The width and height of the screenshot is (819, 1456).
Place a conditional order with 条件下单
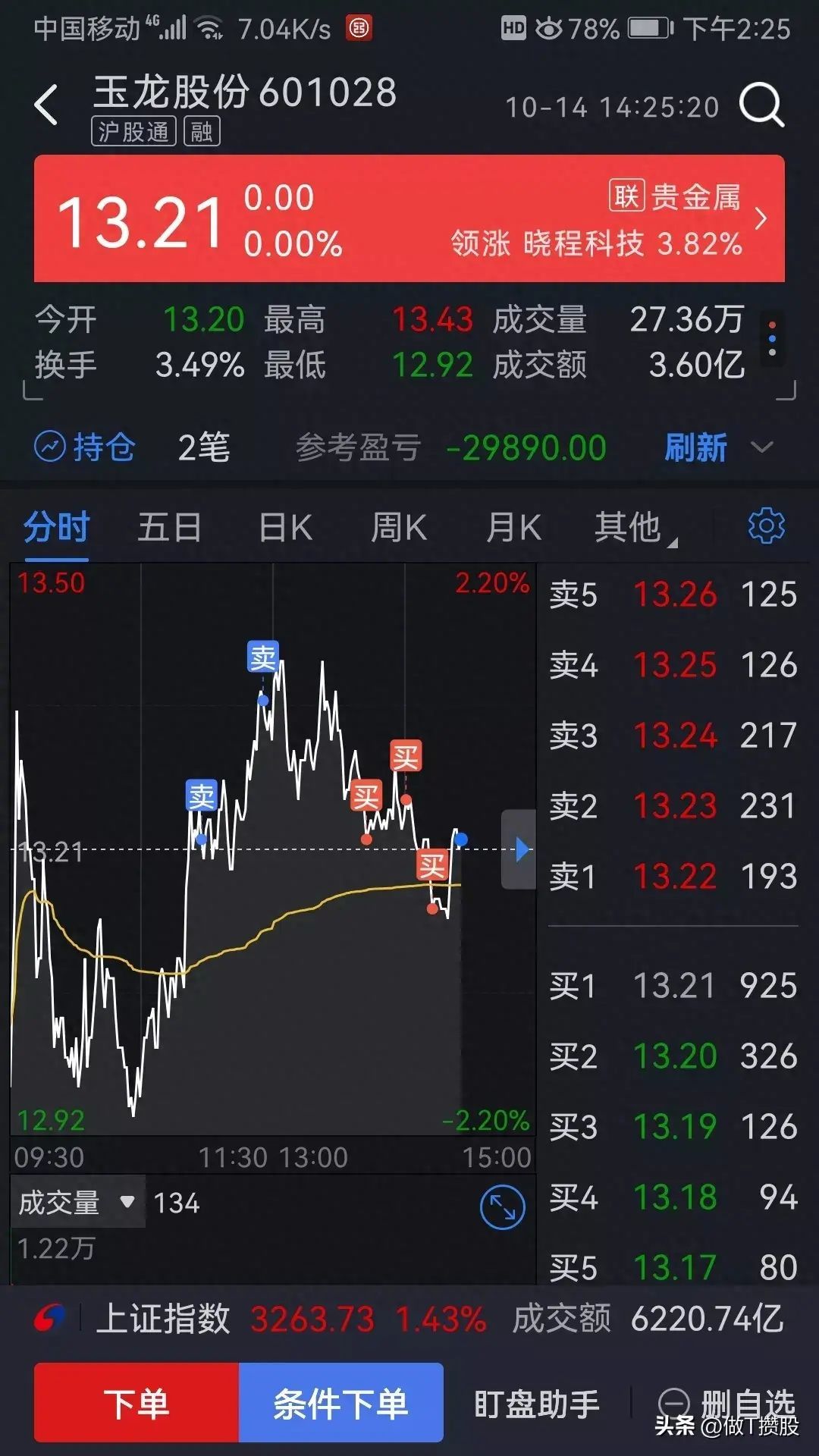341,1403
